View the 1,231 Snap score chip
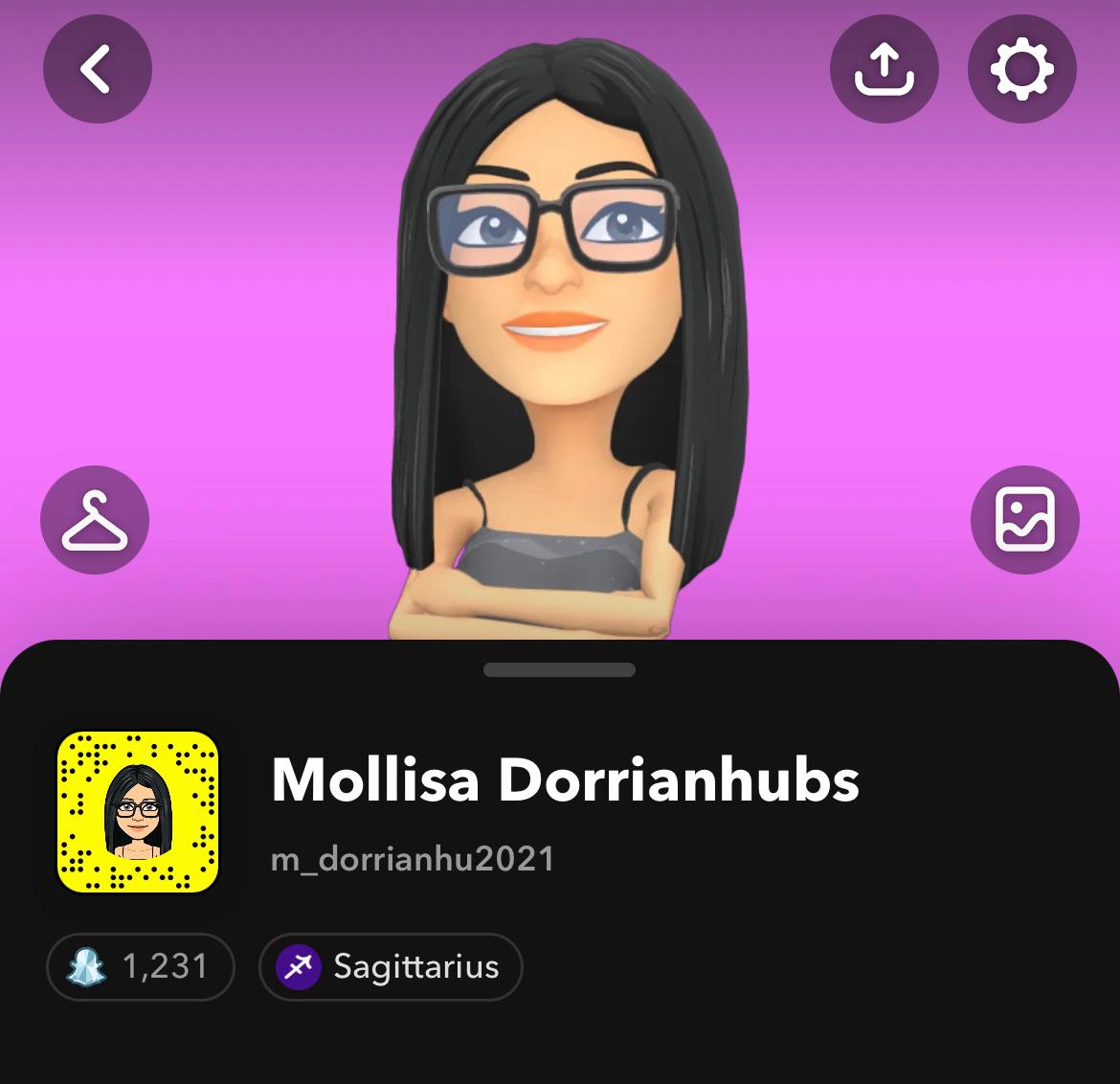This screenshot has height=1084, width=1120. tap(141, 966)
